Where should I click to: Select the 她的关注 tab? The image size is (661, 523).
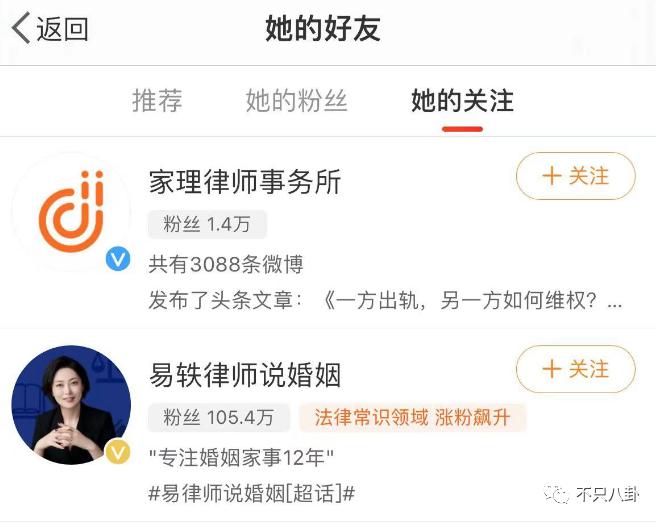point(462,101)
